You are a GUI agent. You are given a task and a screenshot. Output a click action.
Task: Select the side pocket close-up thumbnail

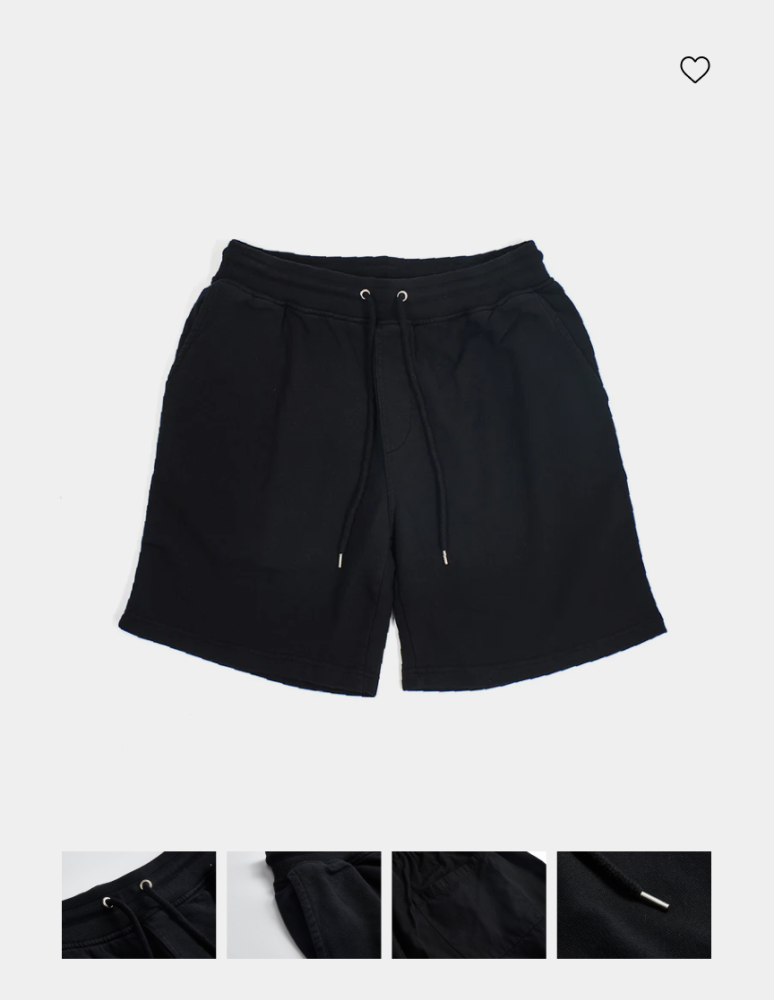[304, 904]
